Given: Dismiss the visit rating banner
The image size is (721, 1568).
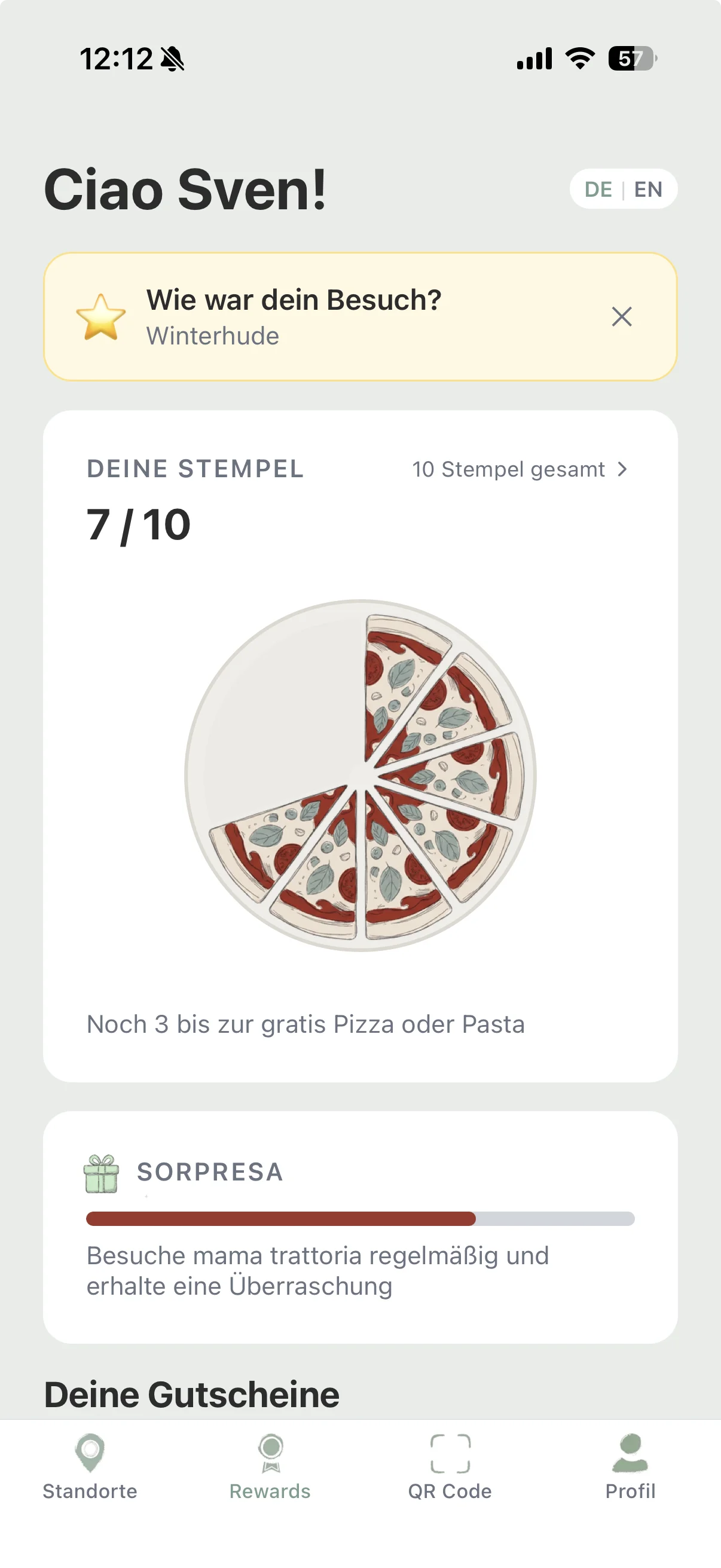Looking at the screenshot, I should (621, 316).
